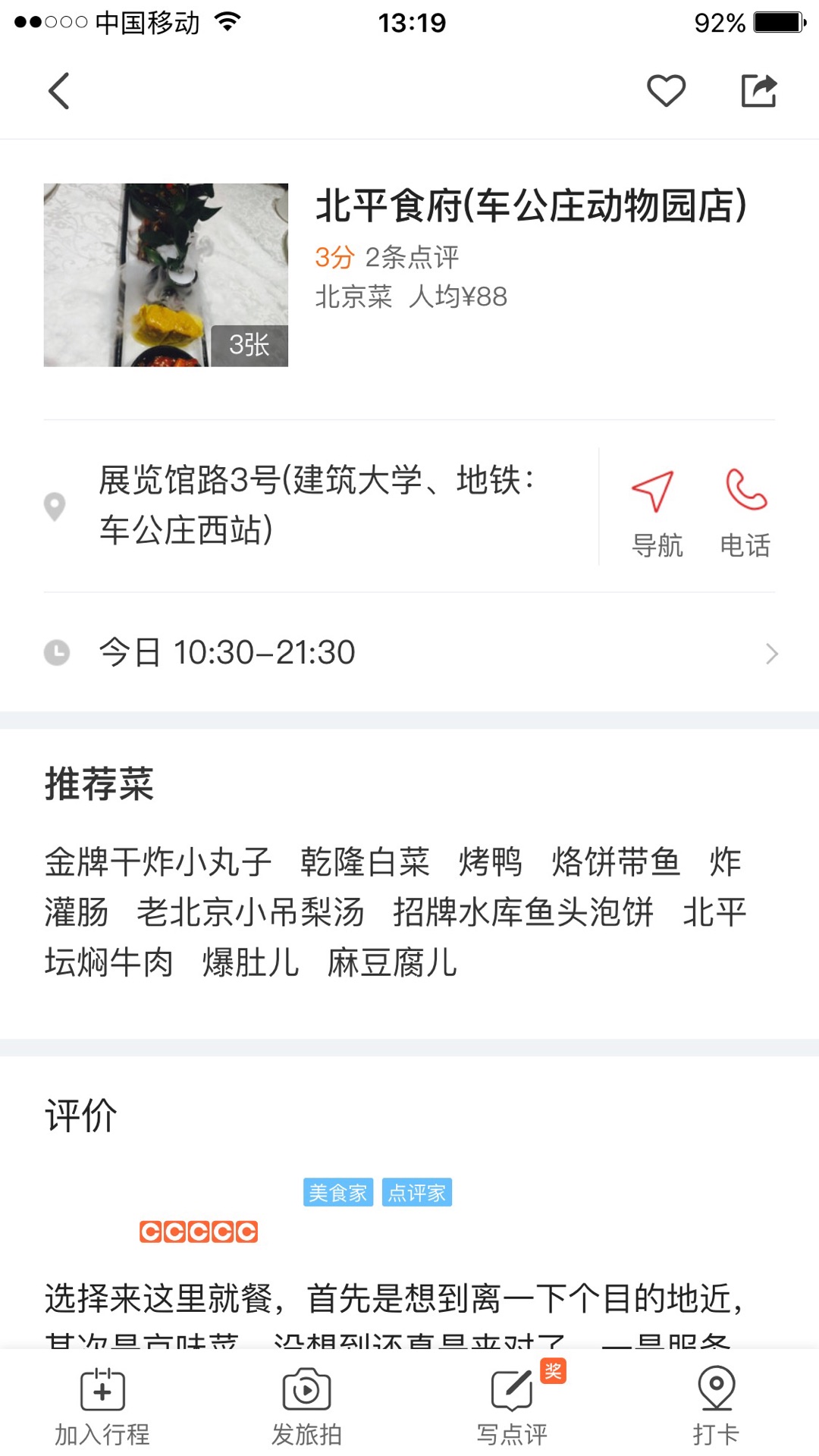Start navigation with 导航
Screen dimensions: 819x1456
tap(656, 513)
